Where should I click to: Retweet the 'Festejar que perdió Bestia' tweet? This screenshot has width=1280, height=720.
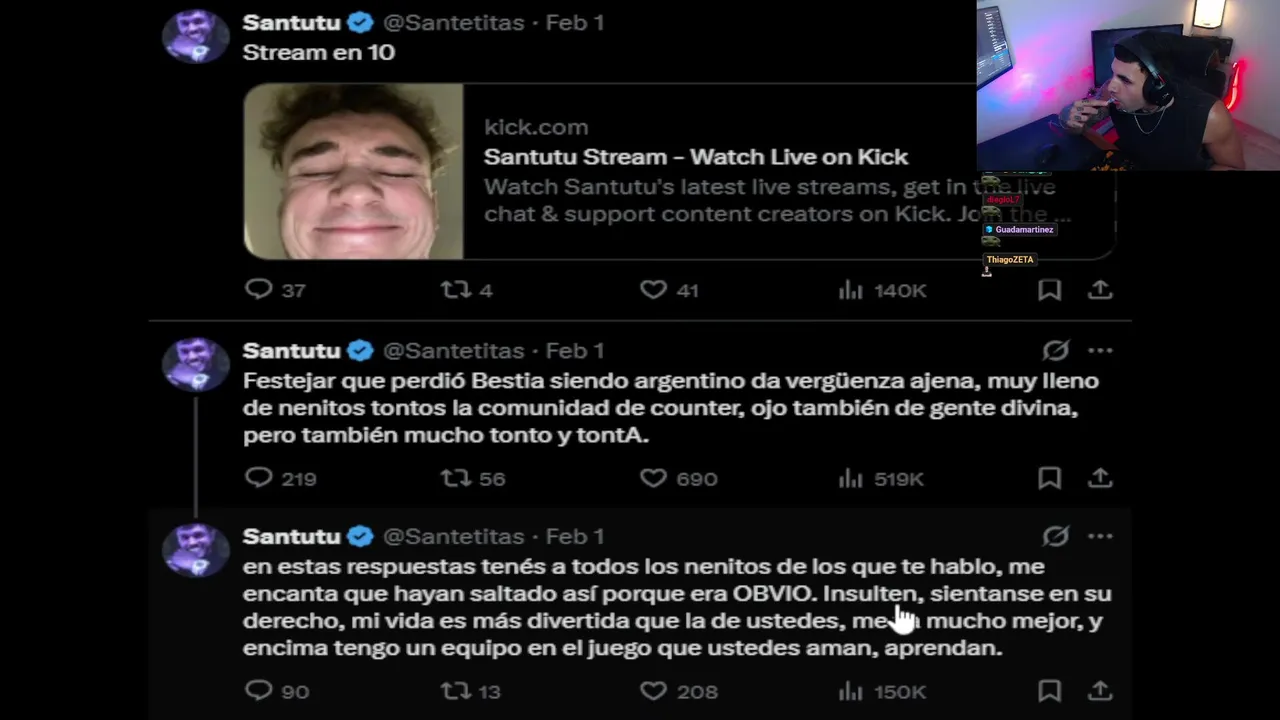click(x=456, y=478)
